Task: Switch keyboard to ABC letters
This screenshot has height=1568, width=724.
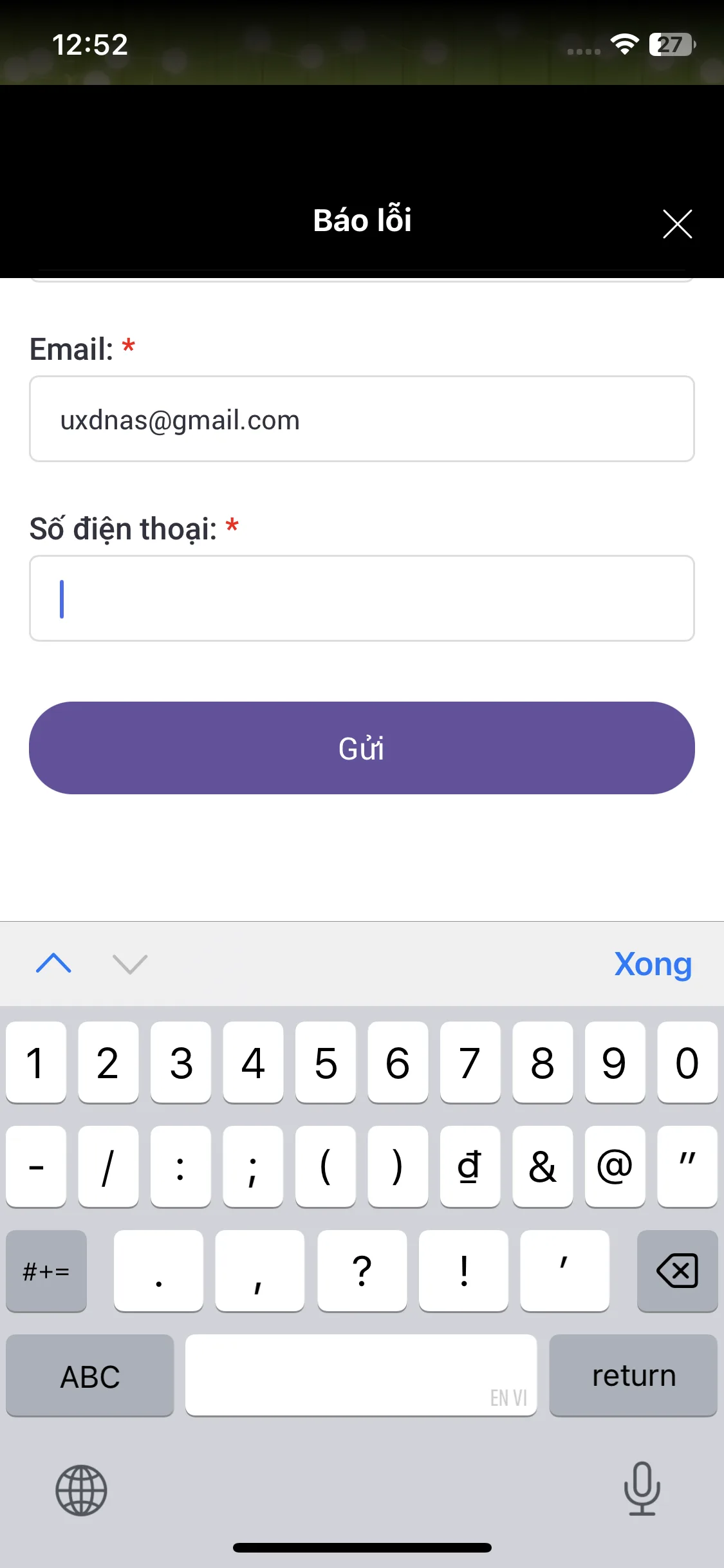Action: coord(90,1376)
